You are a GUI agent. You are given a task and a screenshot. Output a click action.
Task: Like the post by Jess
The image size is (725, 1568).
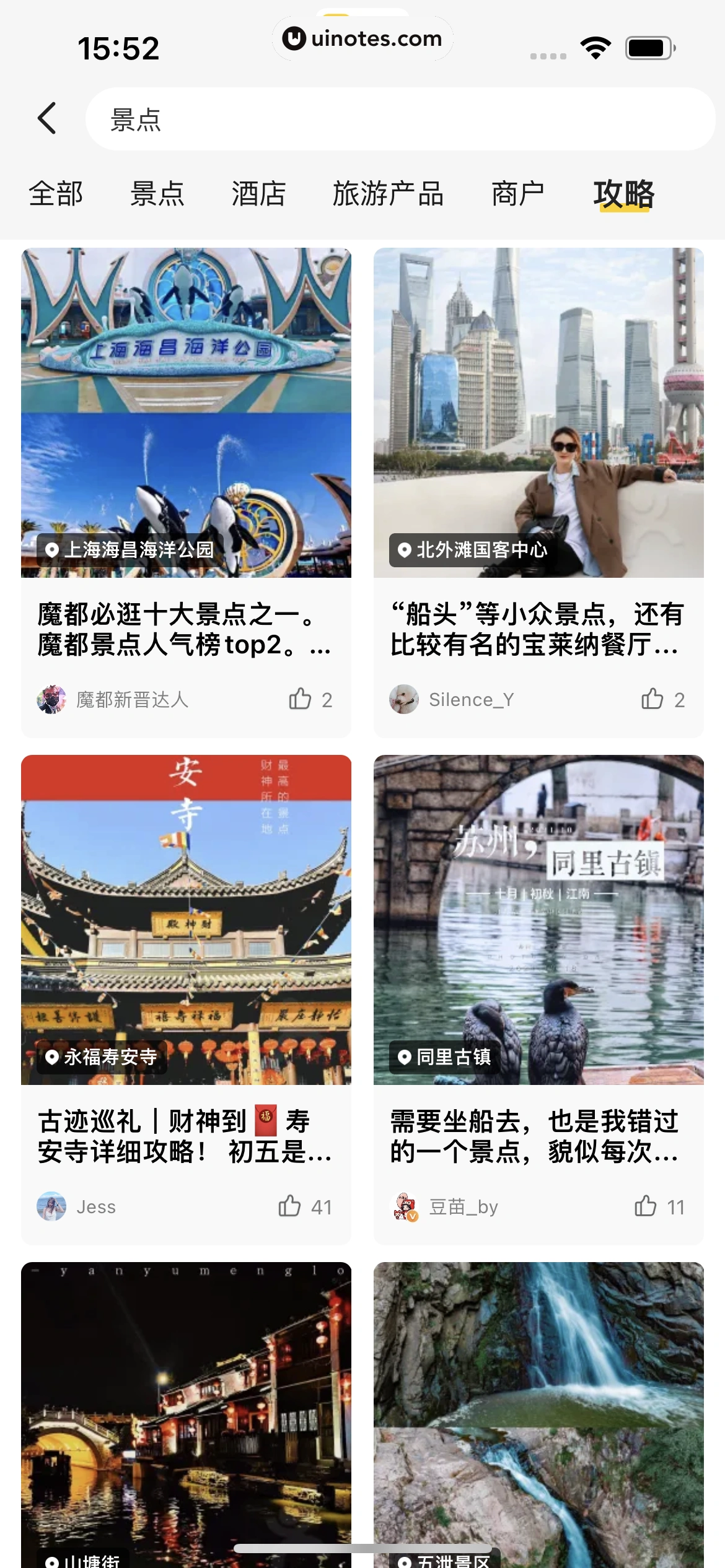pos(289,1206)
